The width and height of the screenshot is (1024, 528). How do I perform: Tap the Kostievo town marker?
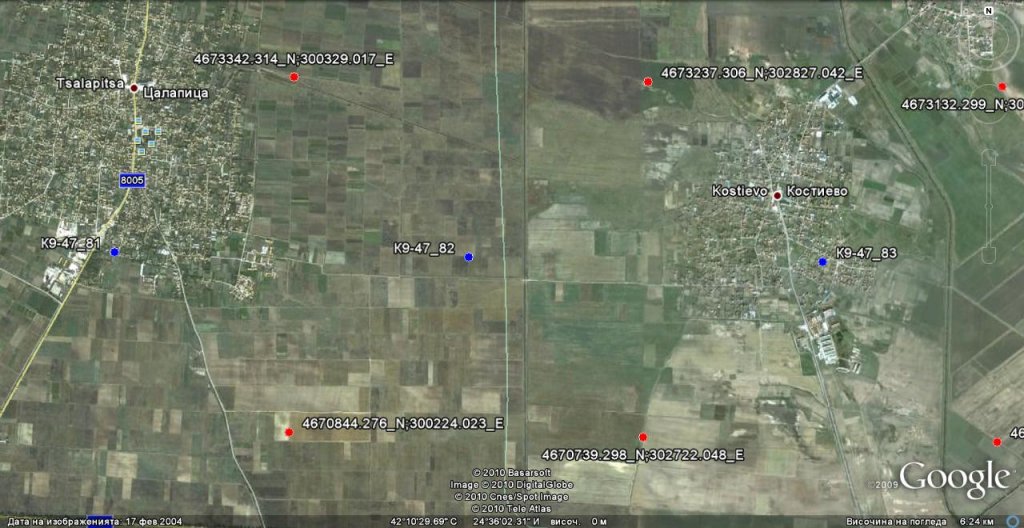(x=776, y=196)
